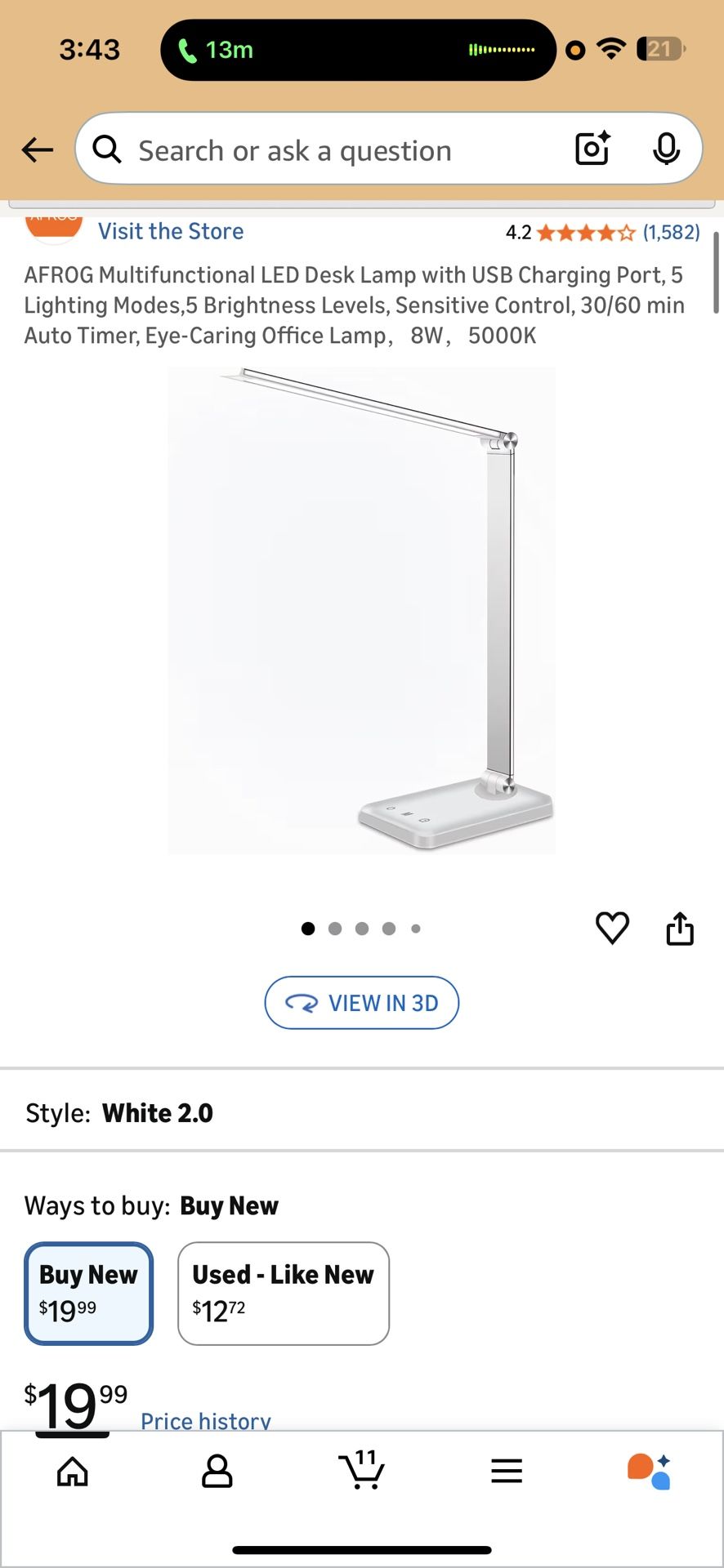
Task: Share this product listing
Action: coord(680,929)
